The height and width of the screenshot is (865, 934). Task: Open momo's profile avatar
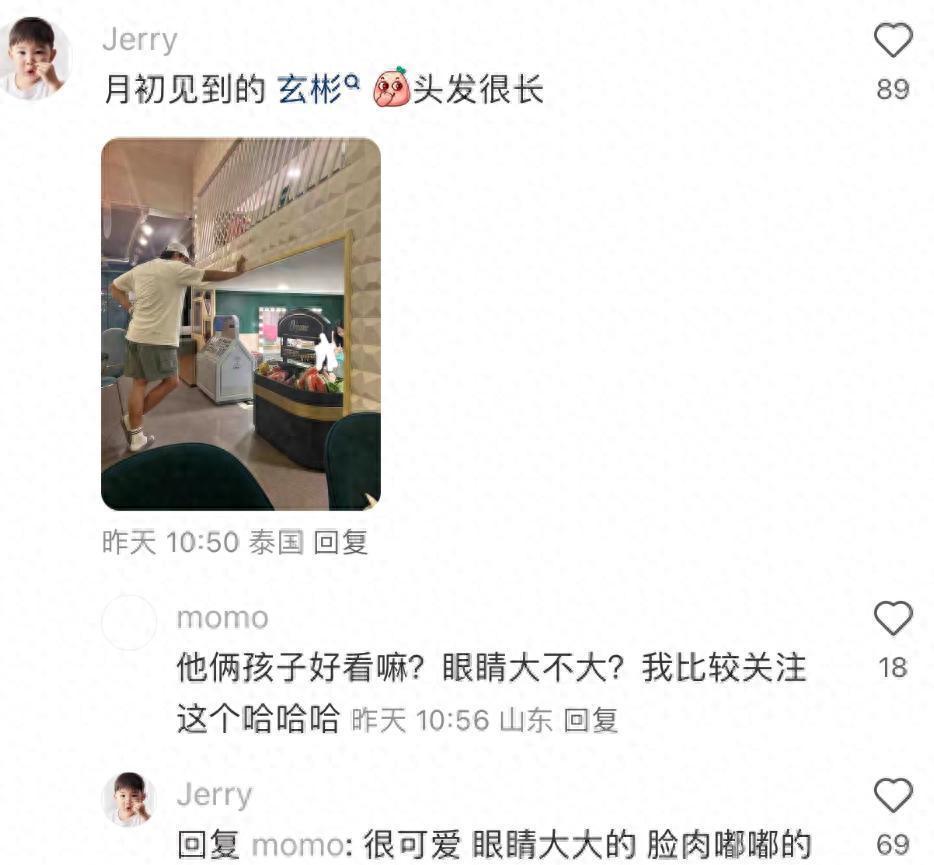[129, 623]
